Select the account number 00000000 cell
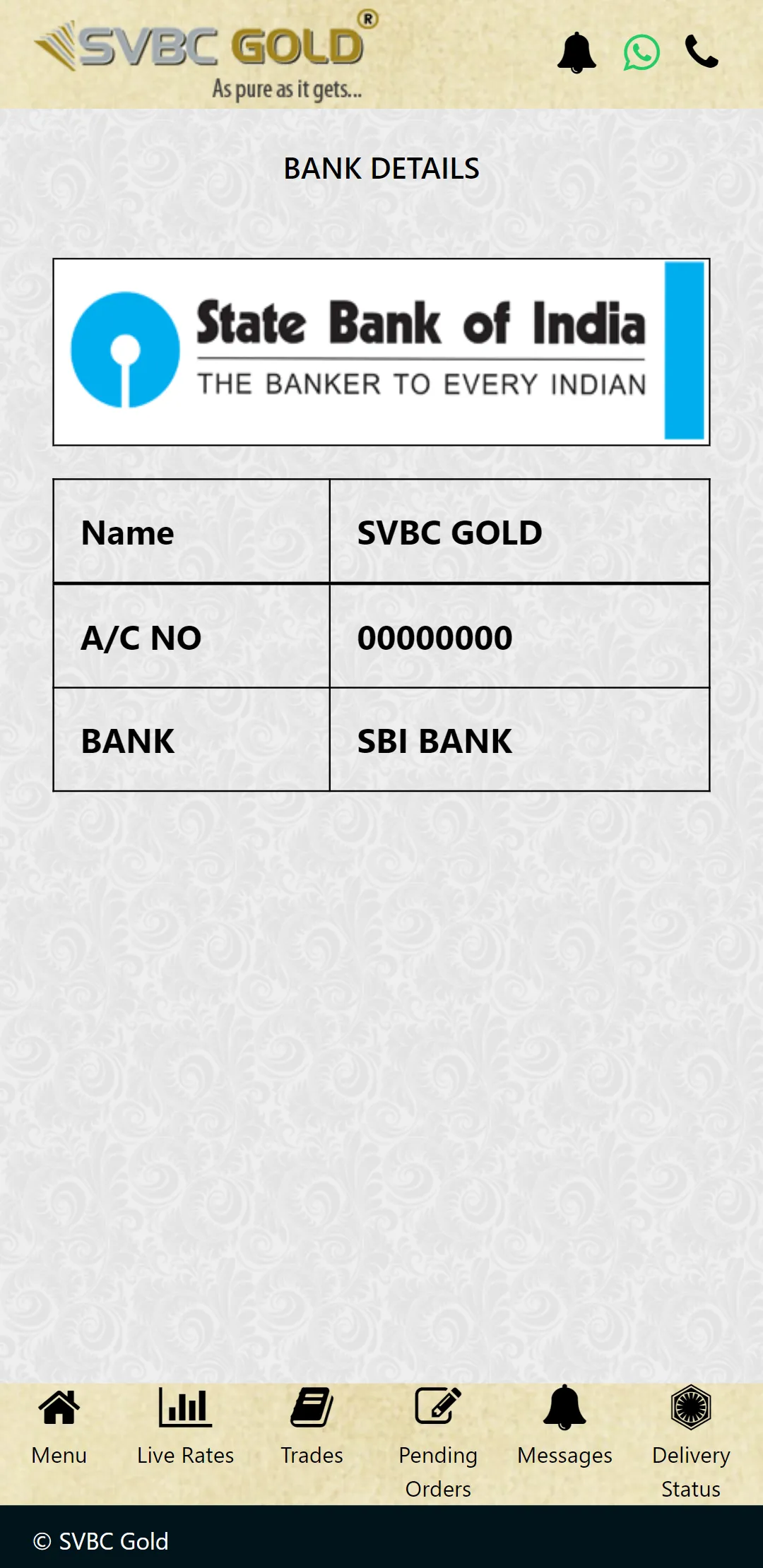The height and width of the screenshot is (1568, 763). [x=519, y=637]
